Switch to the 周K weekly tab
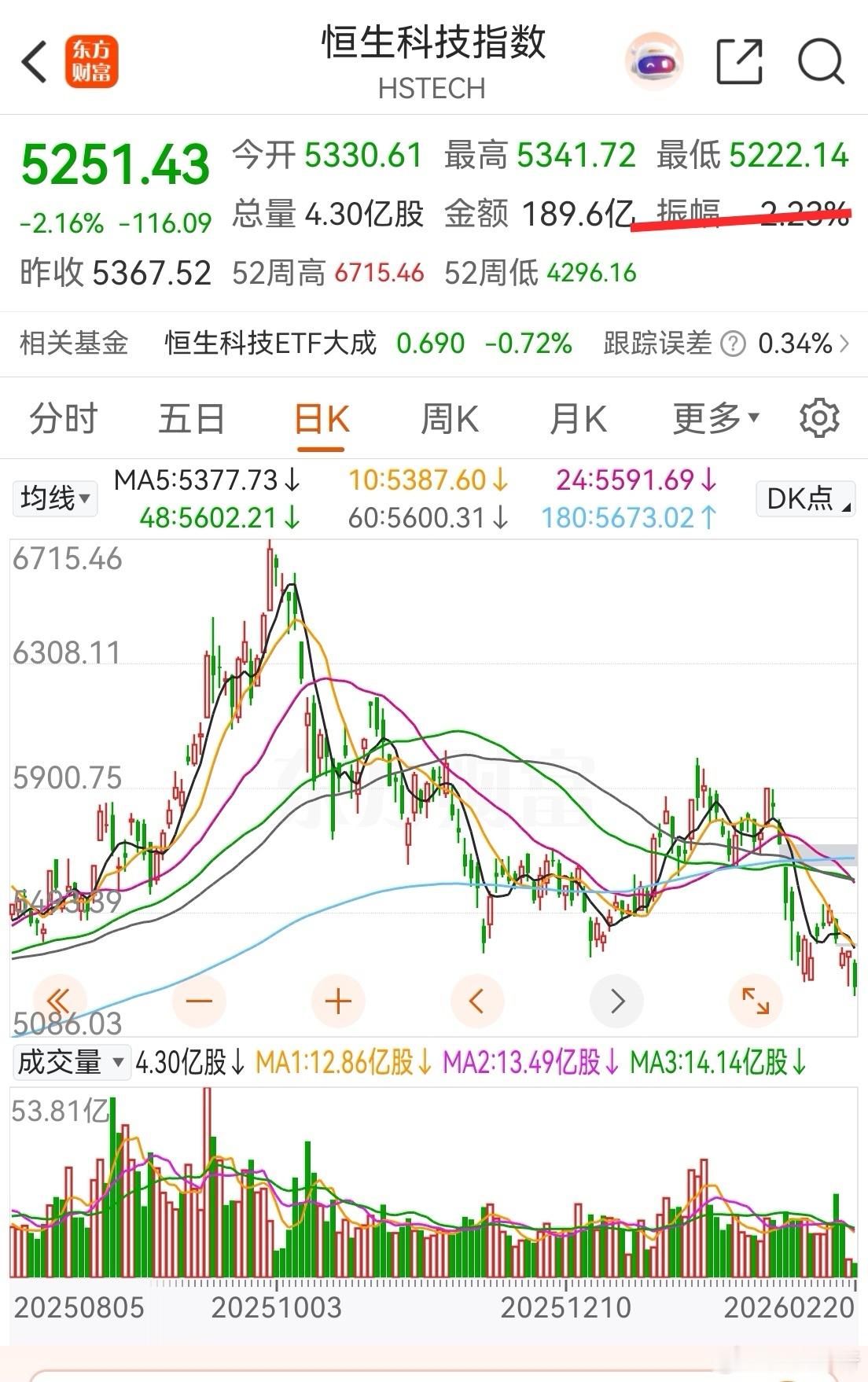This screenshot has height=1382, width=868. (450, 418)
